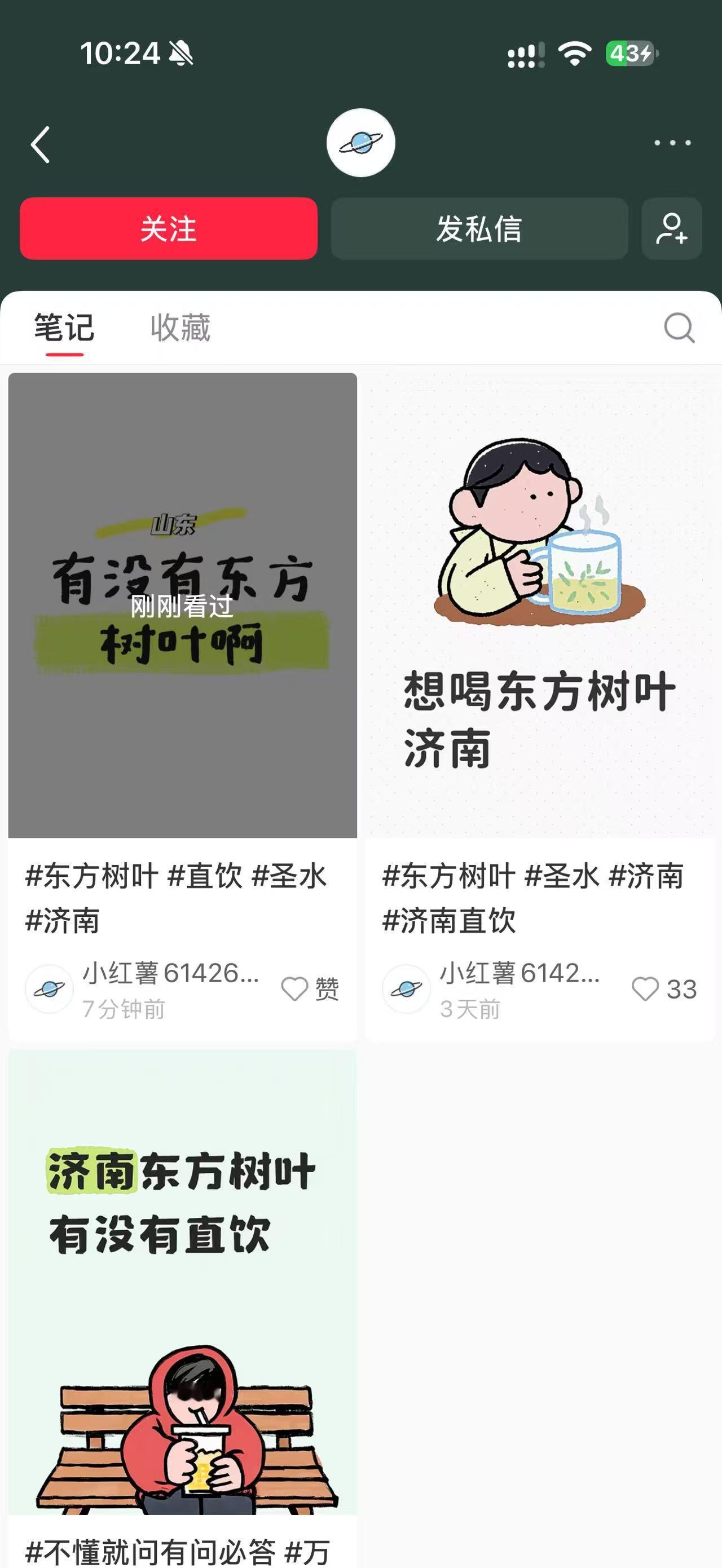Switch to the 收藏 tab
This screenshot has height=1568, width=722.
(x=180, y=328)
